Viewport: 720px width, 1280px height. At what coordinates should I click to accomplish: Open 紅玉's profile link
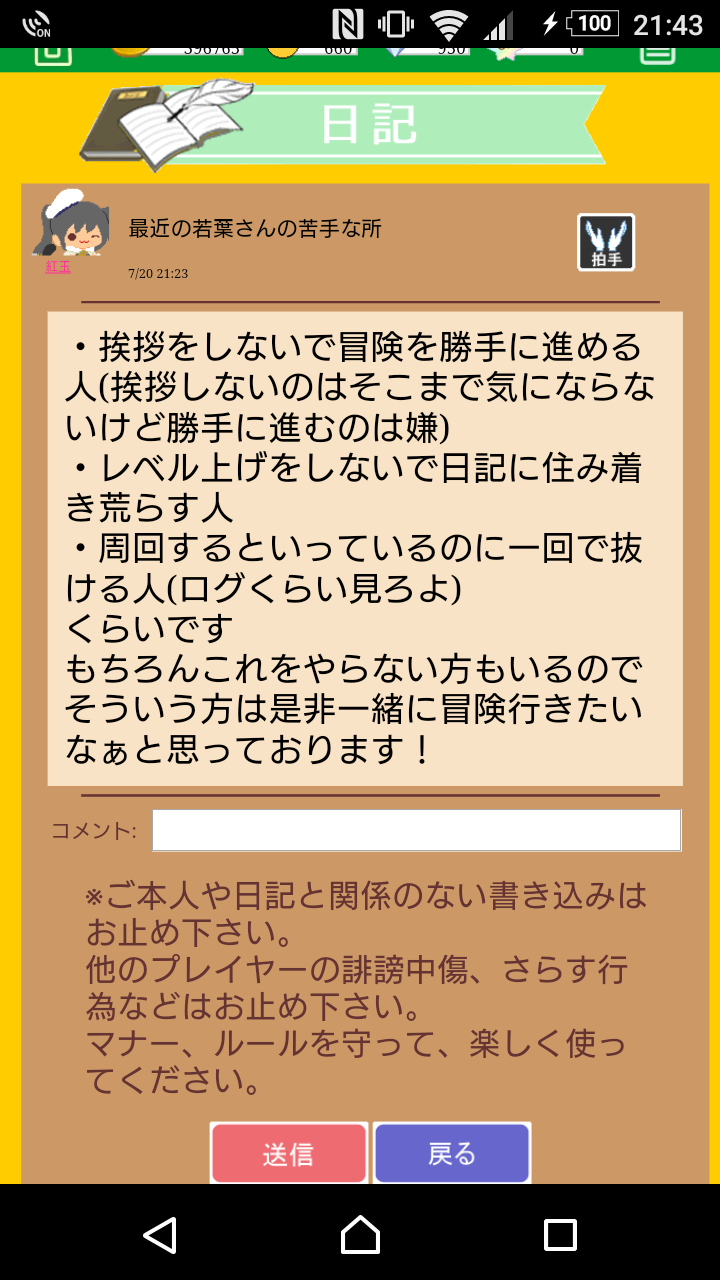click(58, 267)
